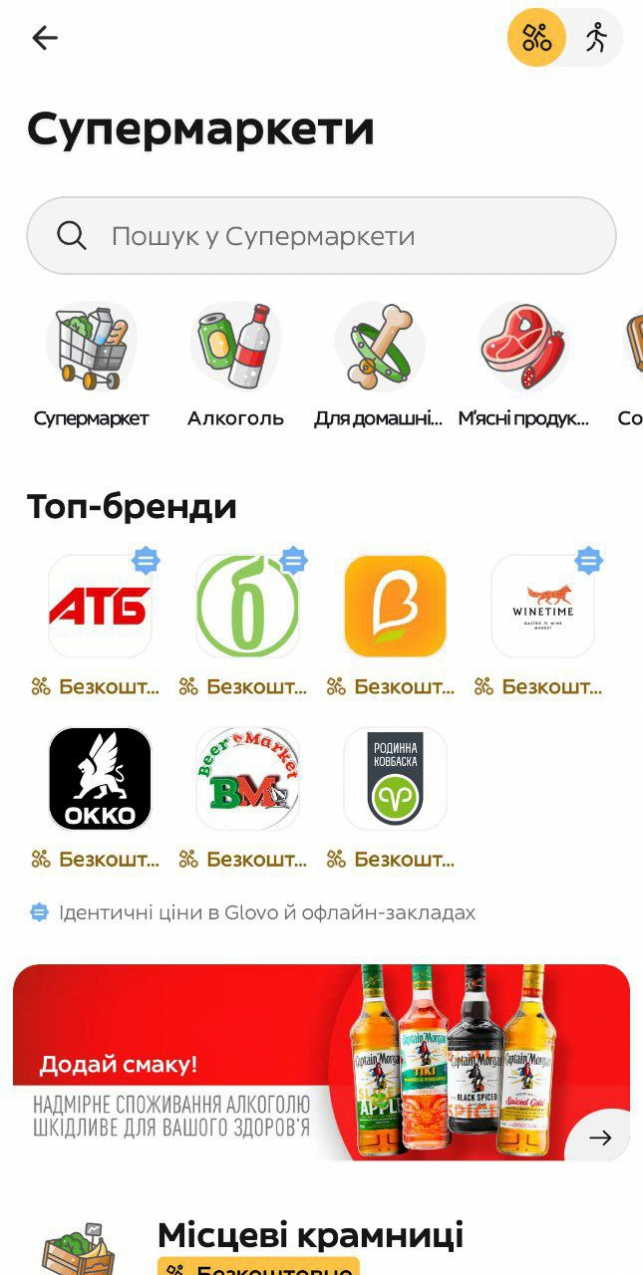
Task: Go back using the arrow icon
Action: pyautogui.click(x=45, y=38)
